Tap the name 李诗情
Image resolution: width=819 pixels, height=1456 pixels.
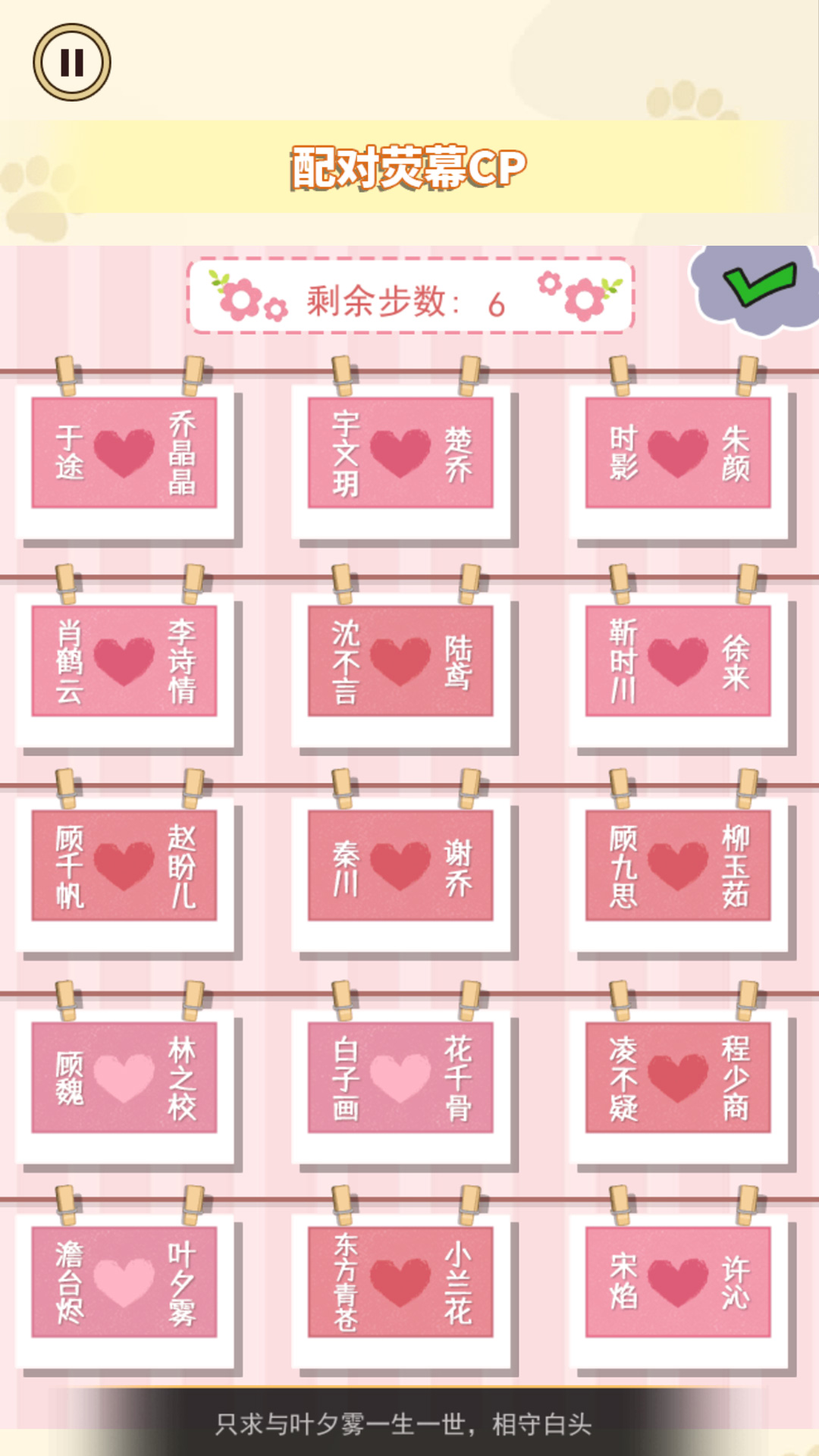(x=182, y=661)
